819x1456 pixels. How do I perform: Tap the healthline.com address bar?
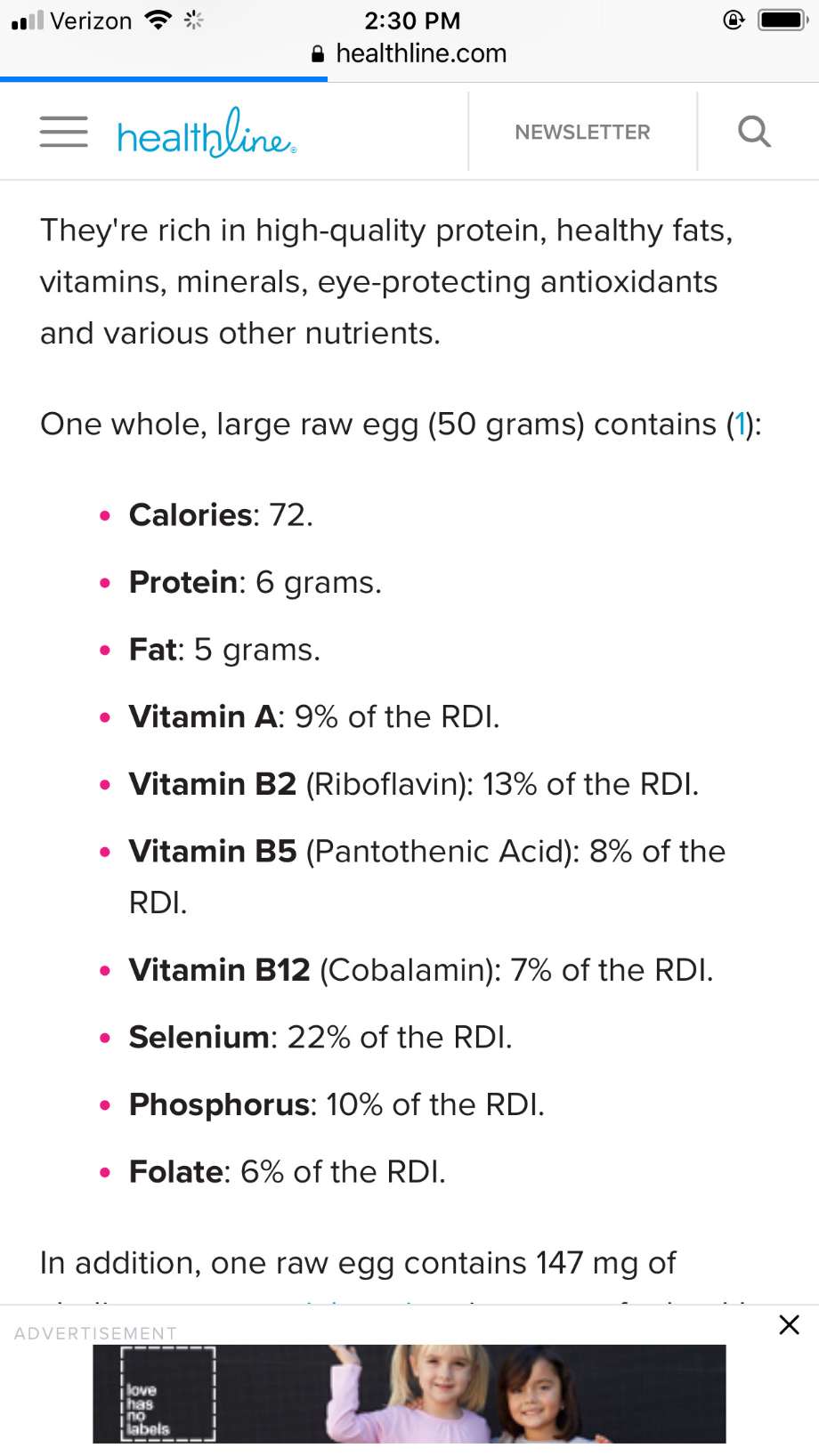[409, 53]
